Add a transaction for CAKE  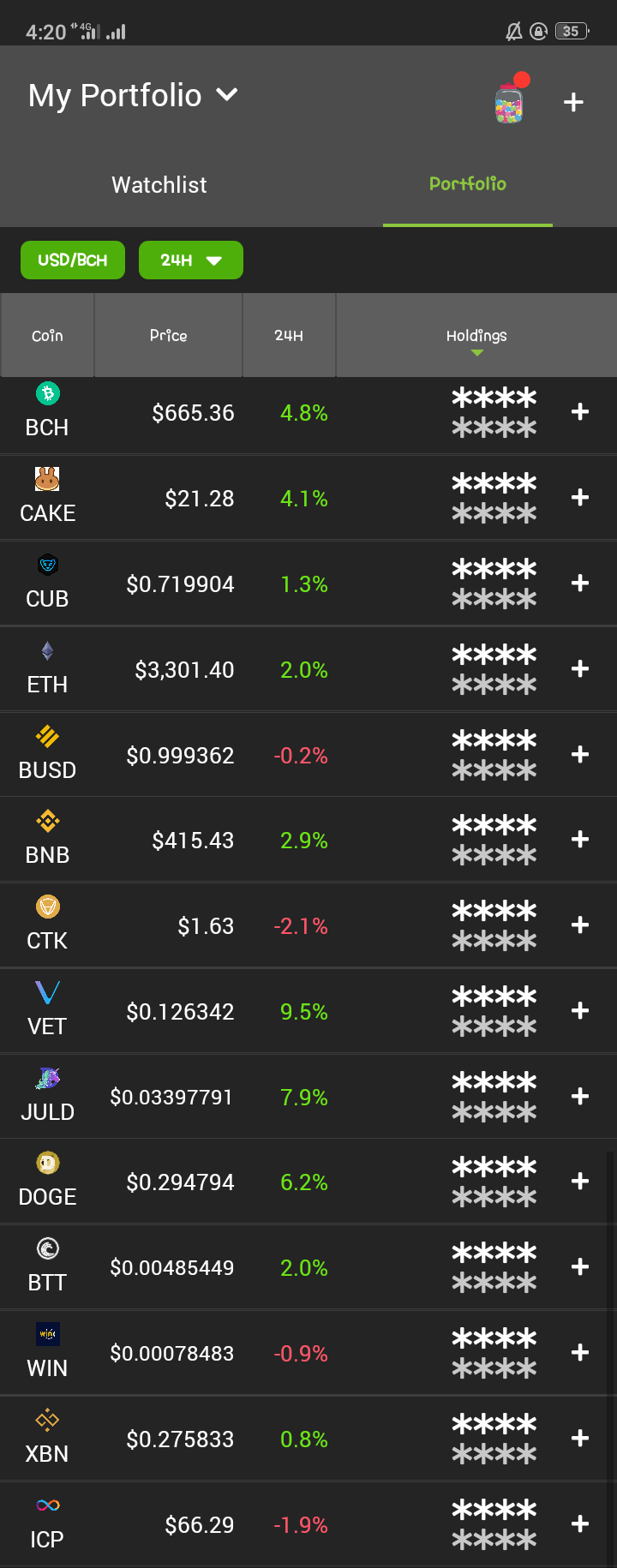[580, 498]
